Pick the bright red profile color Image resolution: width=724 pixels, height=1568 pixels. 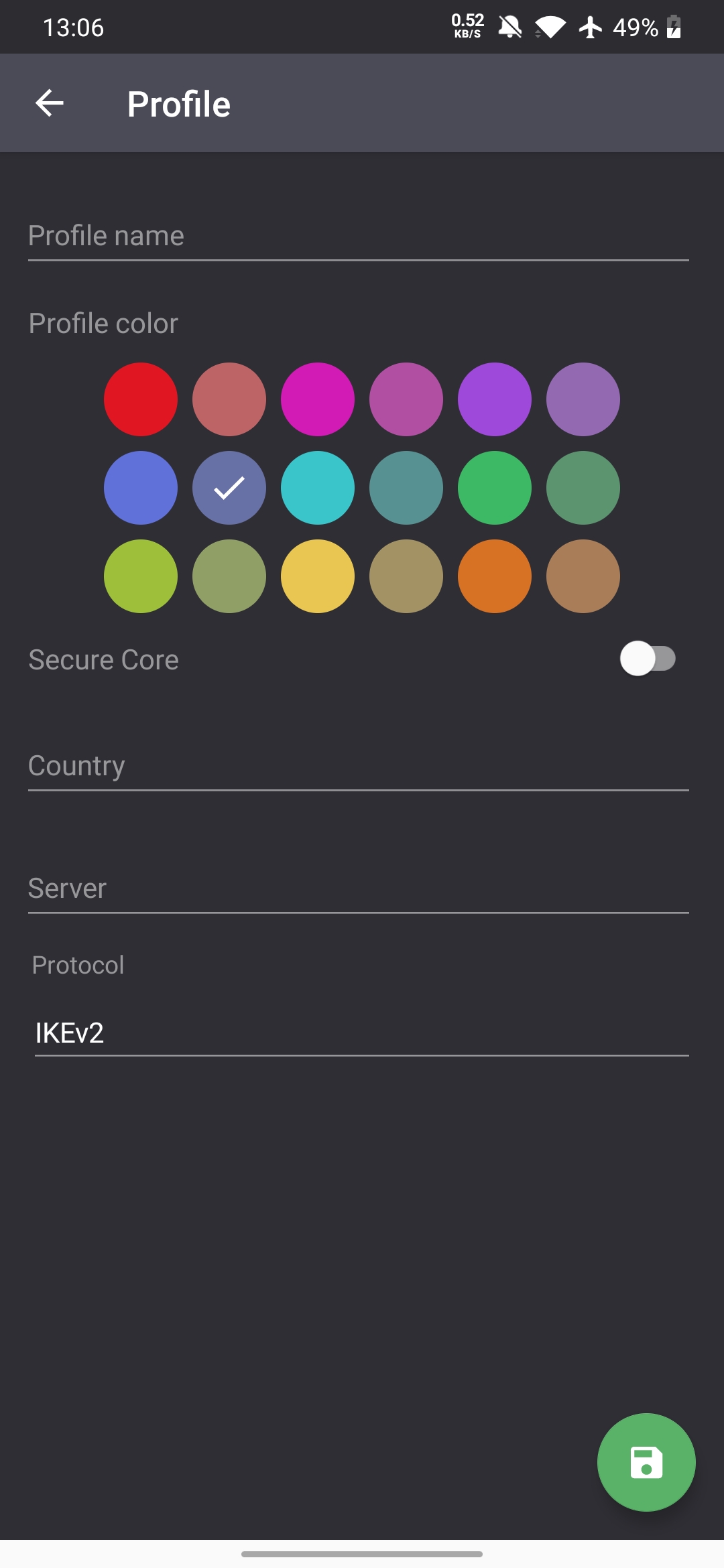[x=141, y=399]
